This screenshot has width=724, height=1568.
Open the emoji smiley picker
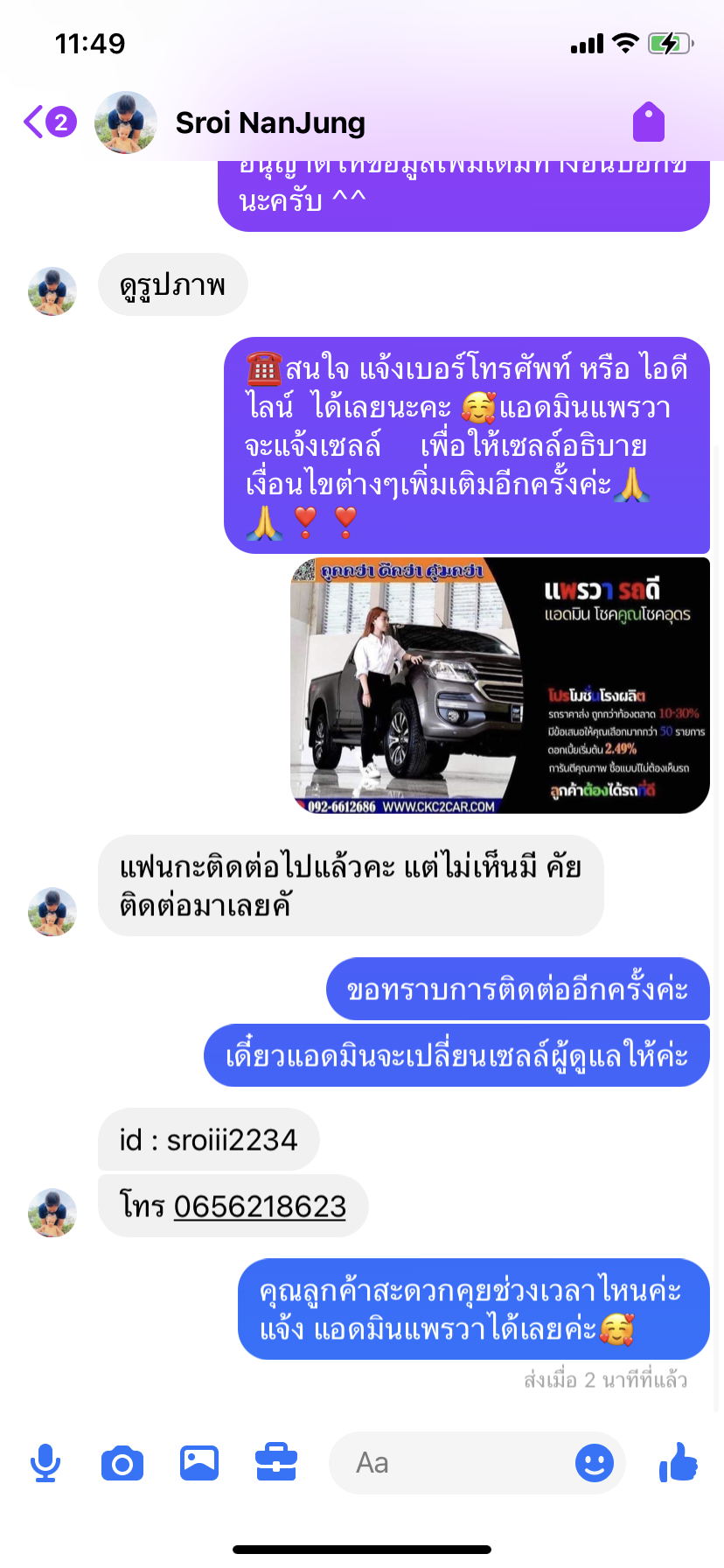[x=595, y=1463]
